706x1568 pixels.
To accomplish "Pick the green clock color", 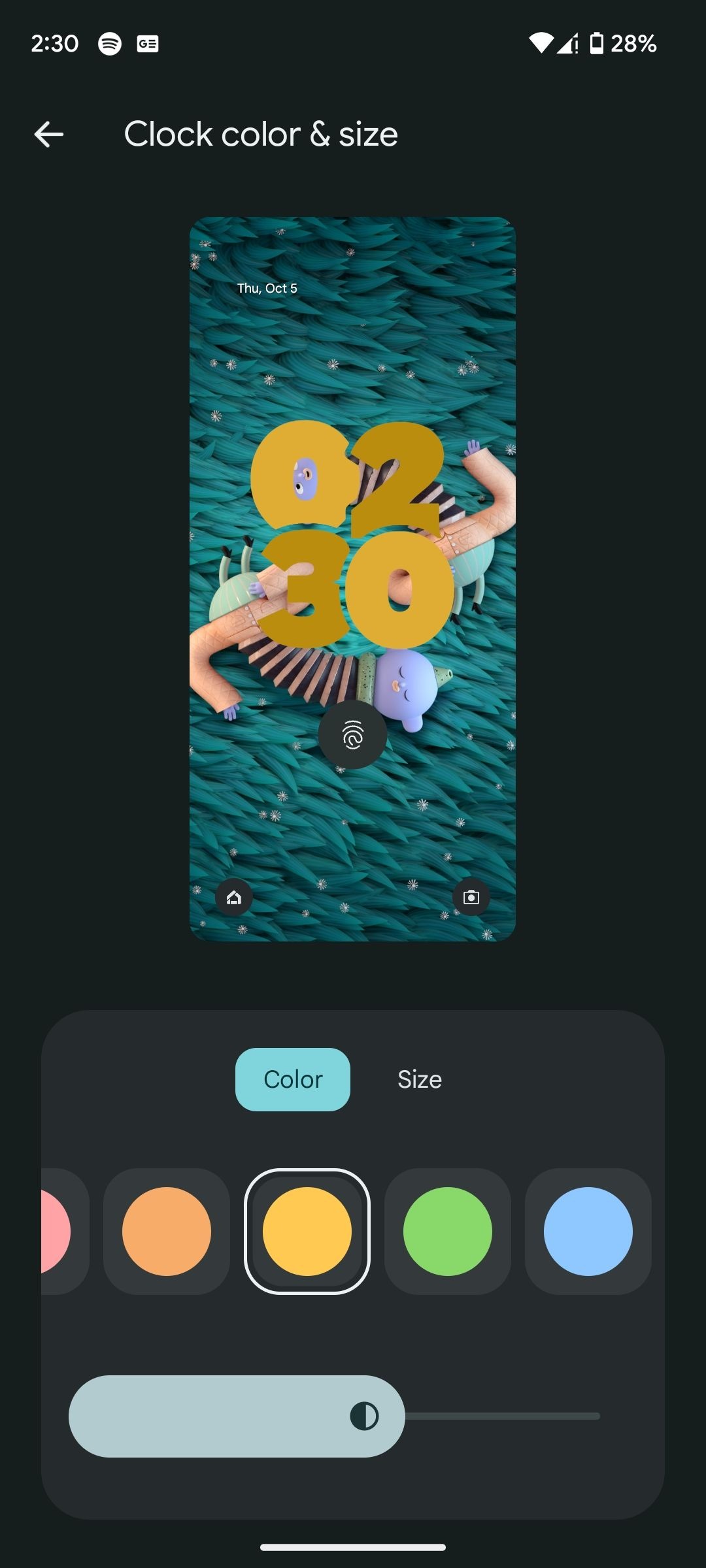I will tap(448, 1232).
